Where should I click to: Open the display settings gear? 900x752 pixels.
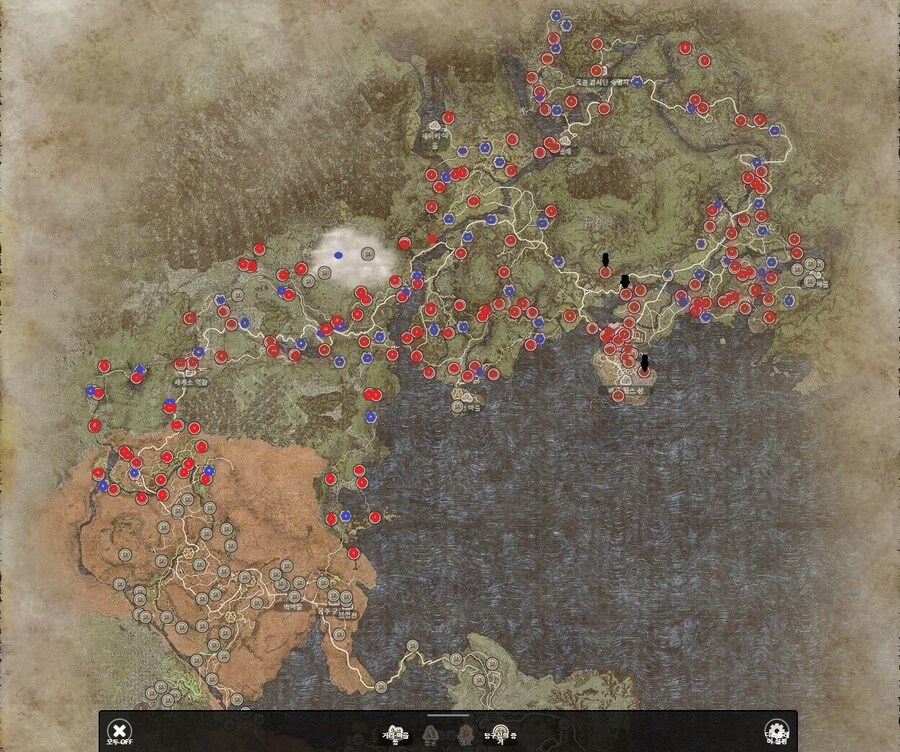[775, 733]
